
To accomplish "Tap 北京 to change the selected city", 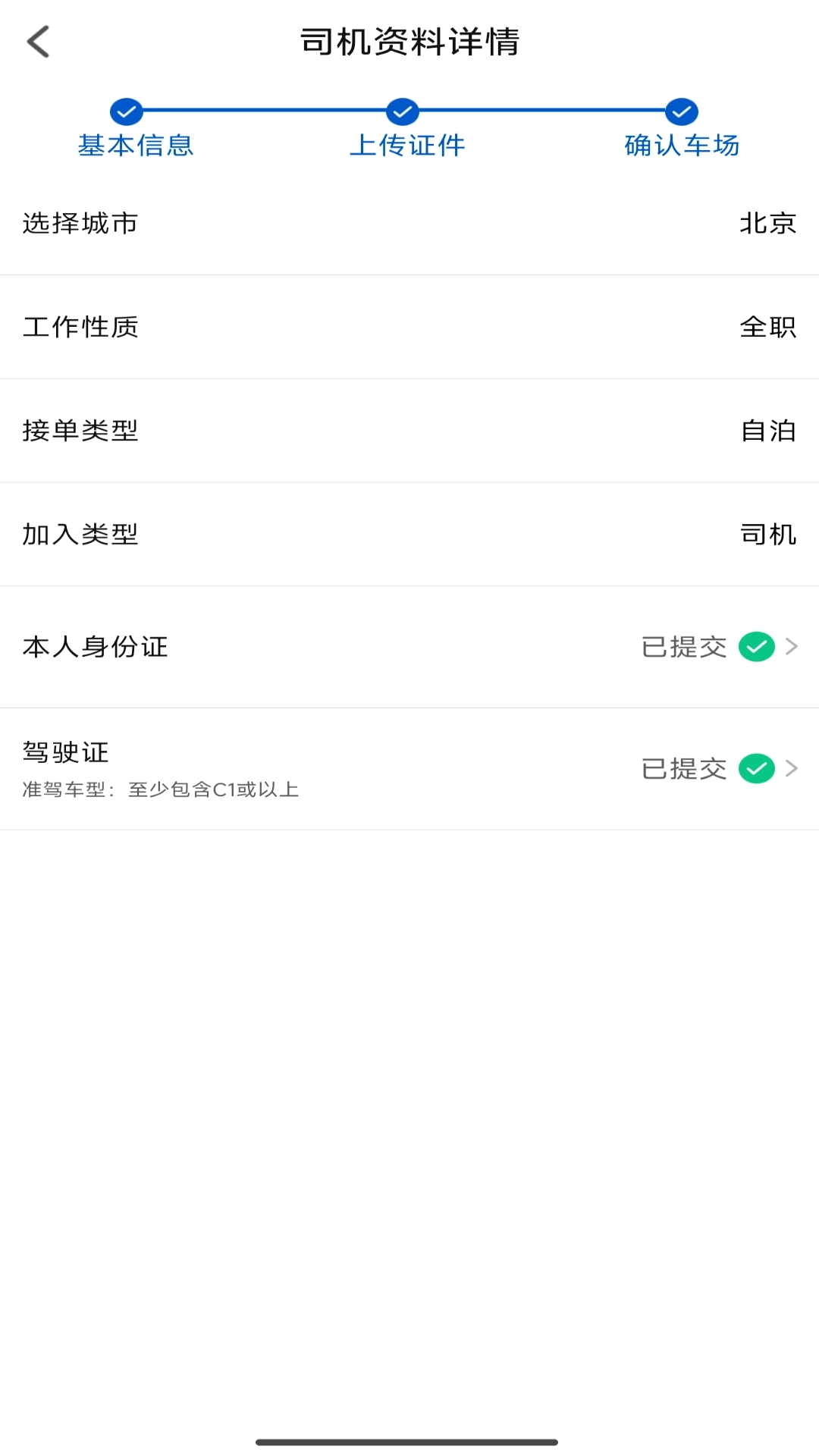I will tap(767, 224).
